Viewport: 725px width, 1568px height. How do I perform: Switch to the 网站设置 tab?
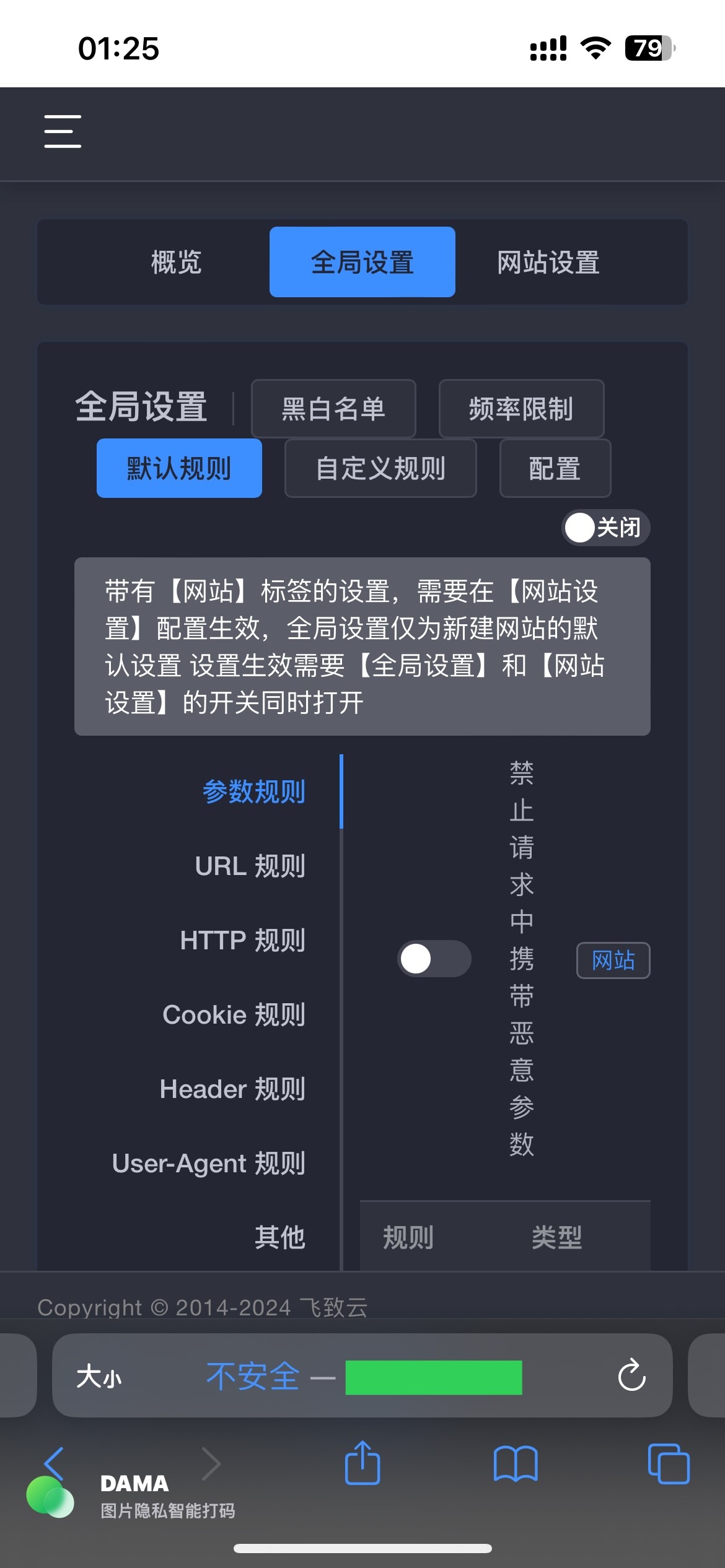(548, 262)
